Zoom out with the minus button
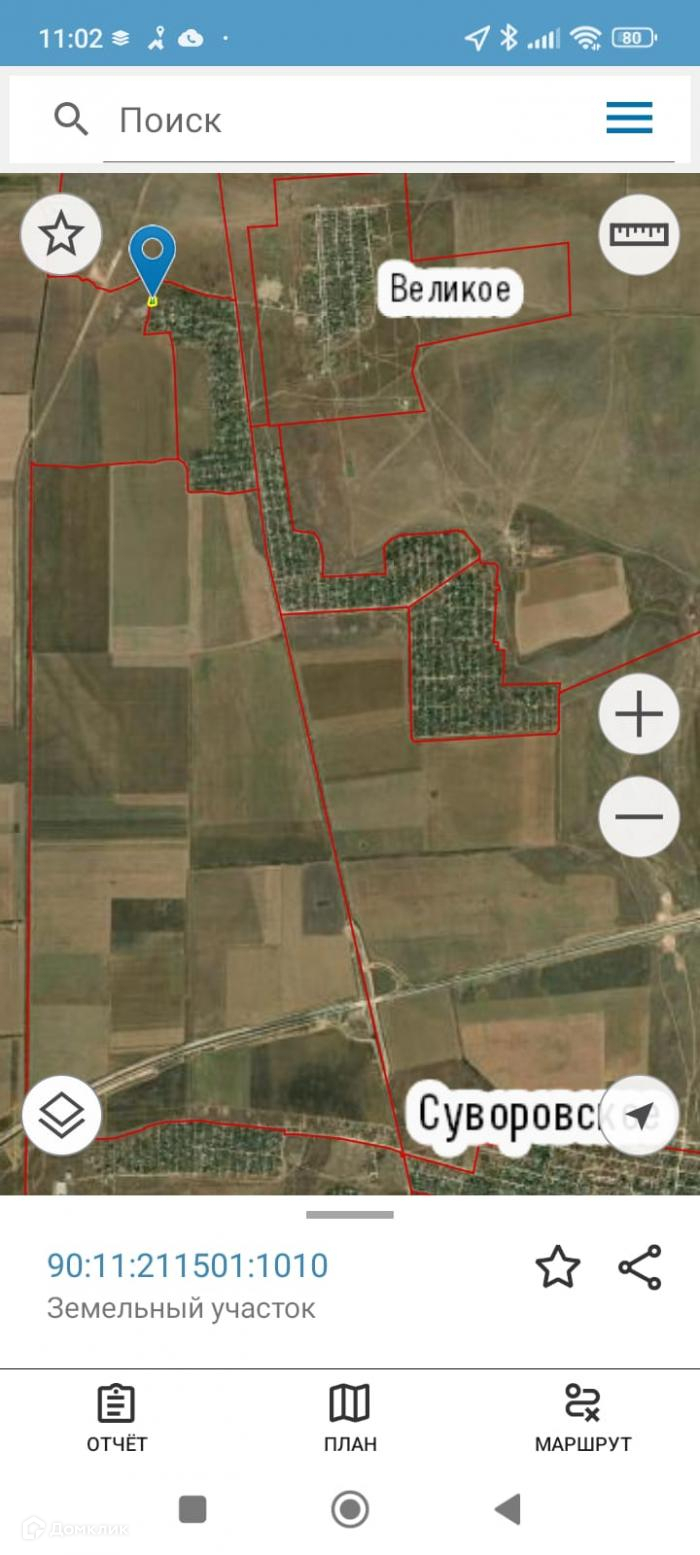Viewport: 700px width, 1555px height. (639, 816)
